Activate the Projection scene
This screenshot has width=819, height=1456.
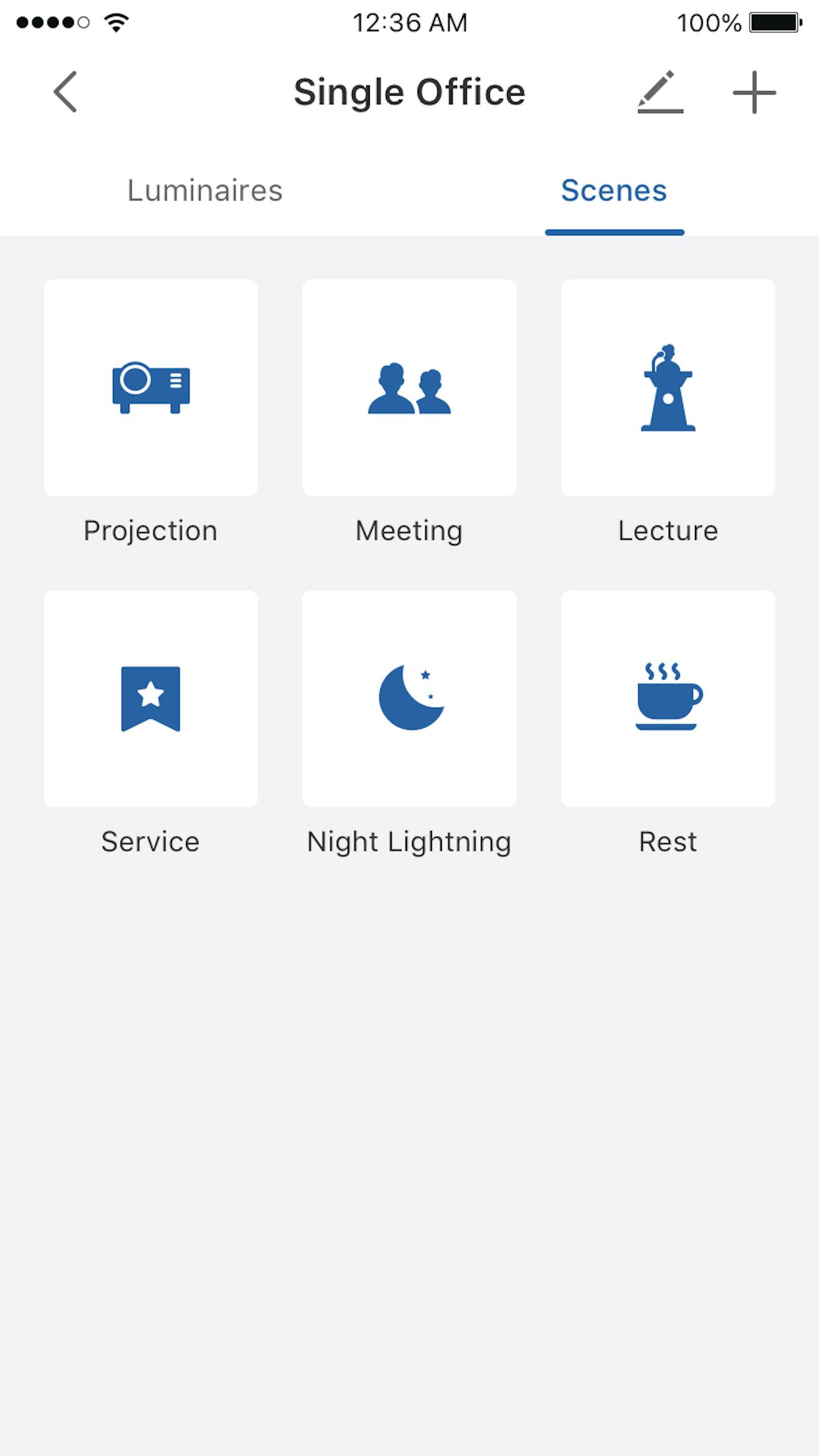pyautogui.click(x=150, y=387)
